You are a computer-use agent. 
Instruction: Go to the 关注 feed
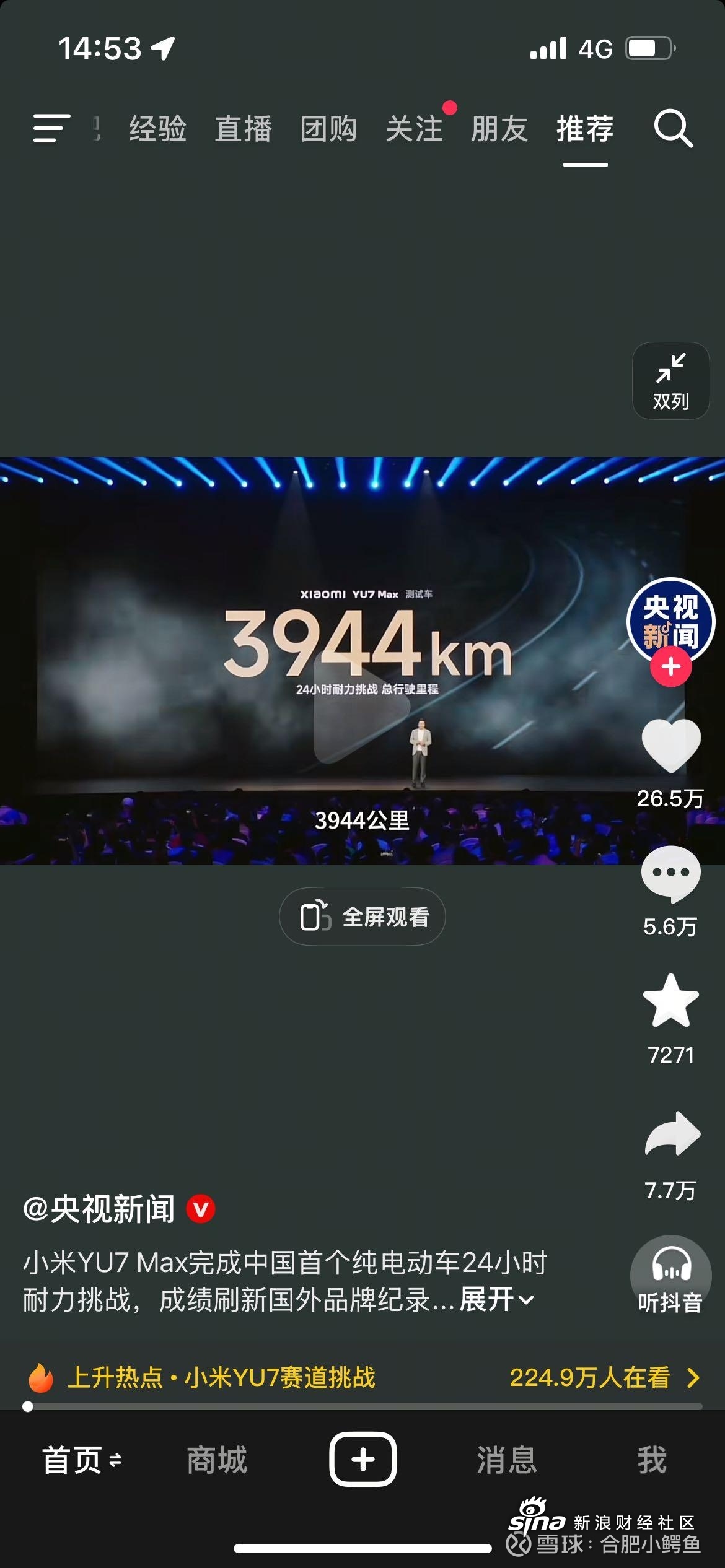(x=414, y=129)
